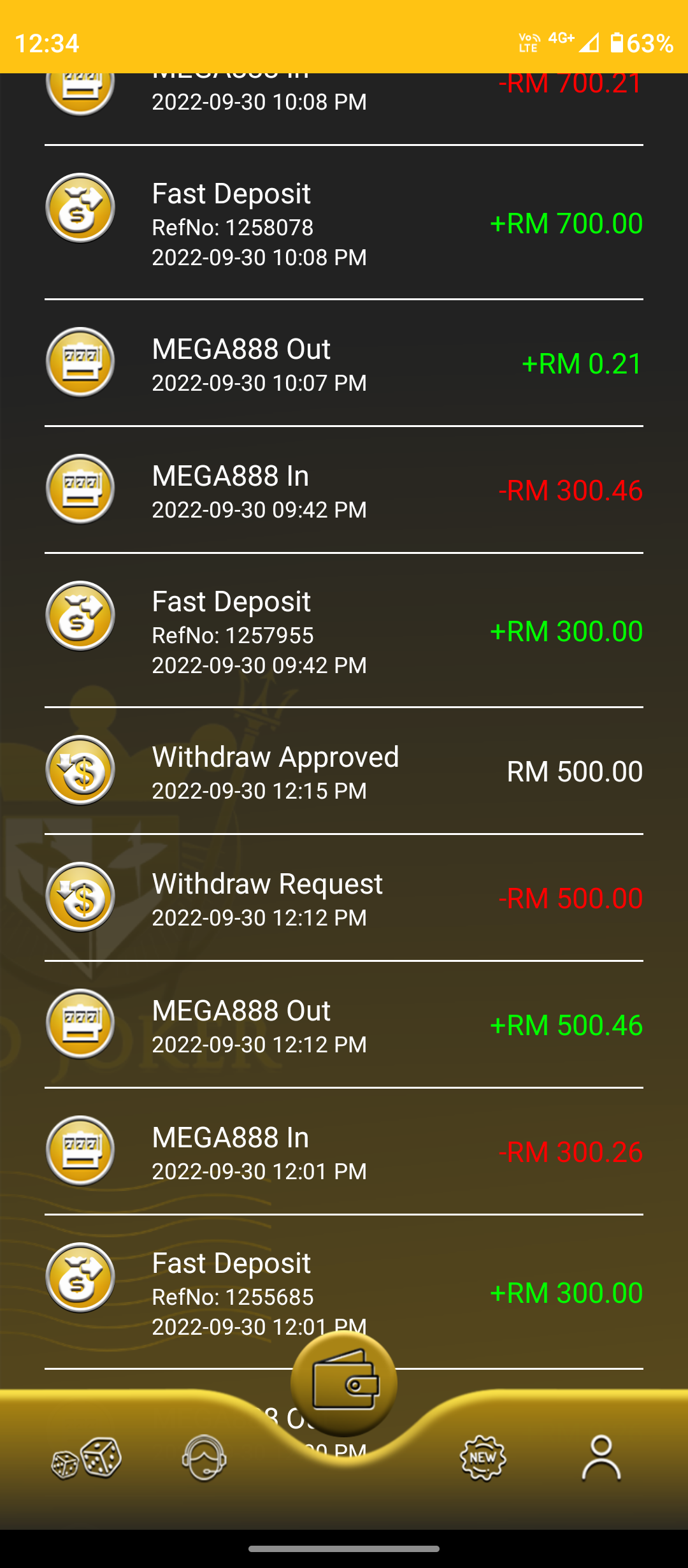Image resolution: width=688 pixels, height=1568 pixels.
Task: Tap the center wallet button
Action: click(344, 1383)
